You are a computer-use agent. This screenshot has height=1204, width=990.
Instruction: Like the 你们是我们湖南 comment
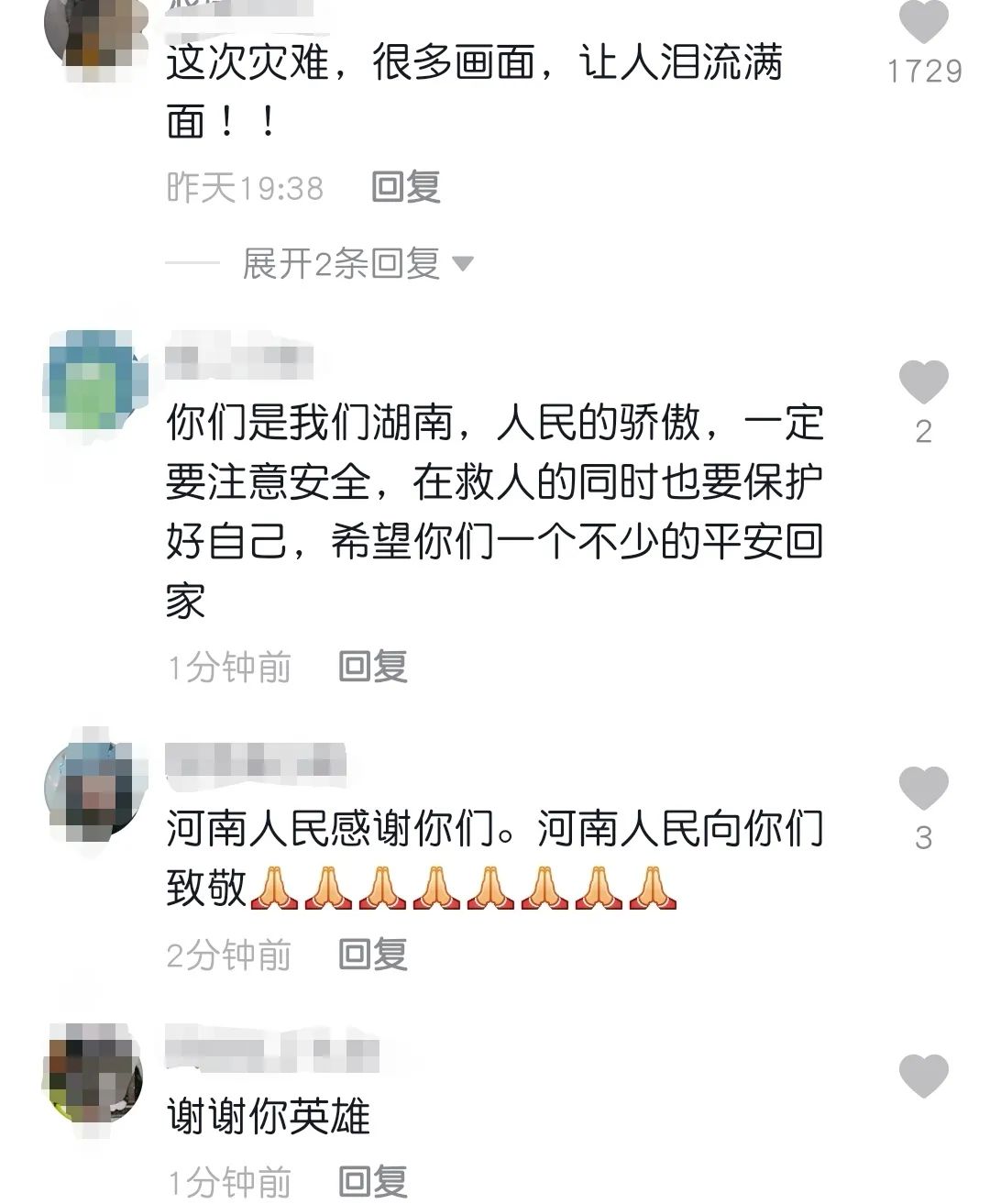tap(923, 382)
